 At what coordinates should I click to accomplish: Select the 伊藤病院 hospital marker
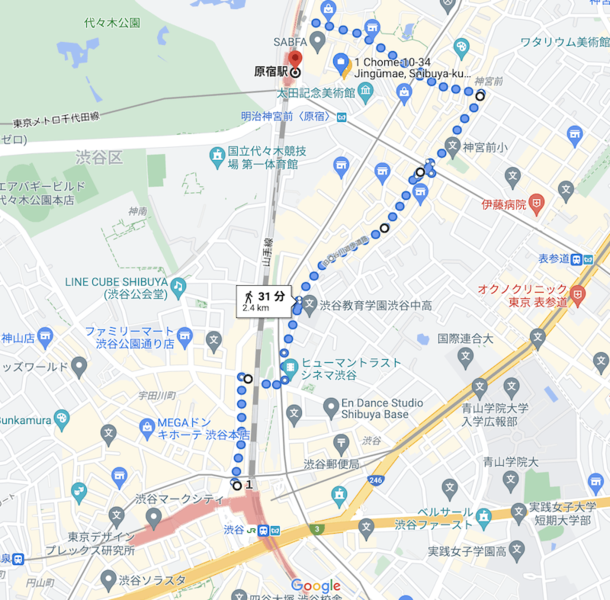pyautogui.click(x=538, y=203)
